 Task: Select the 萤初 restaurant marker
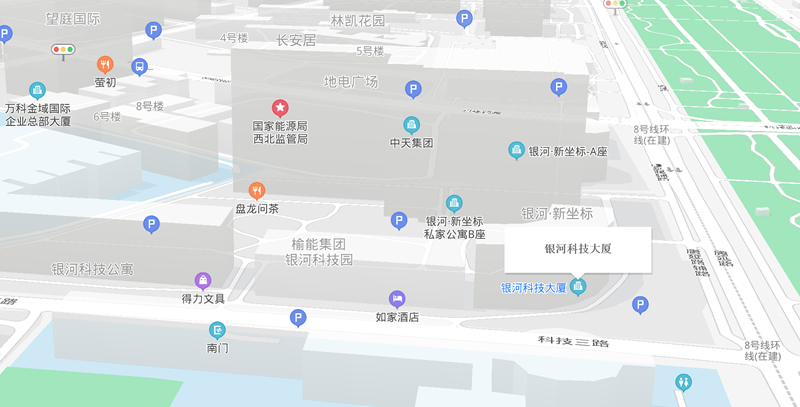105,64
